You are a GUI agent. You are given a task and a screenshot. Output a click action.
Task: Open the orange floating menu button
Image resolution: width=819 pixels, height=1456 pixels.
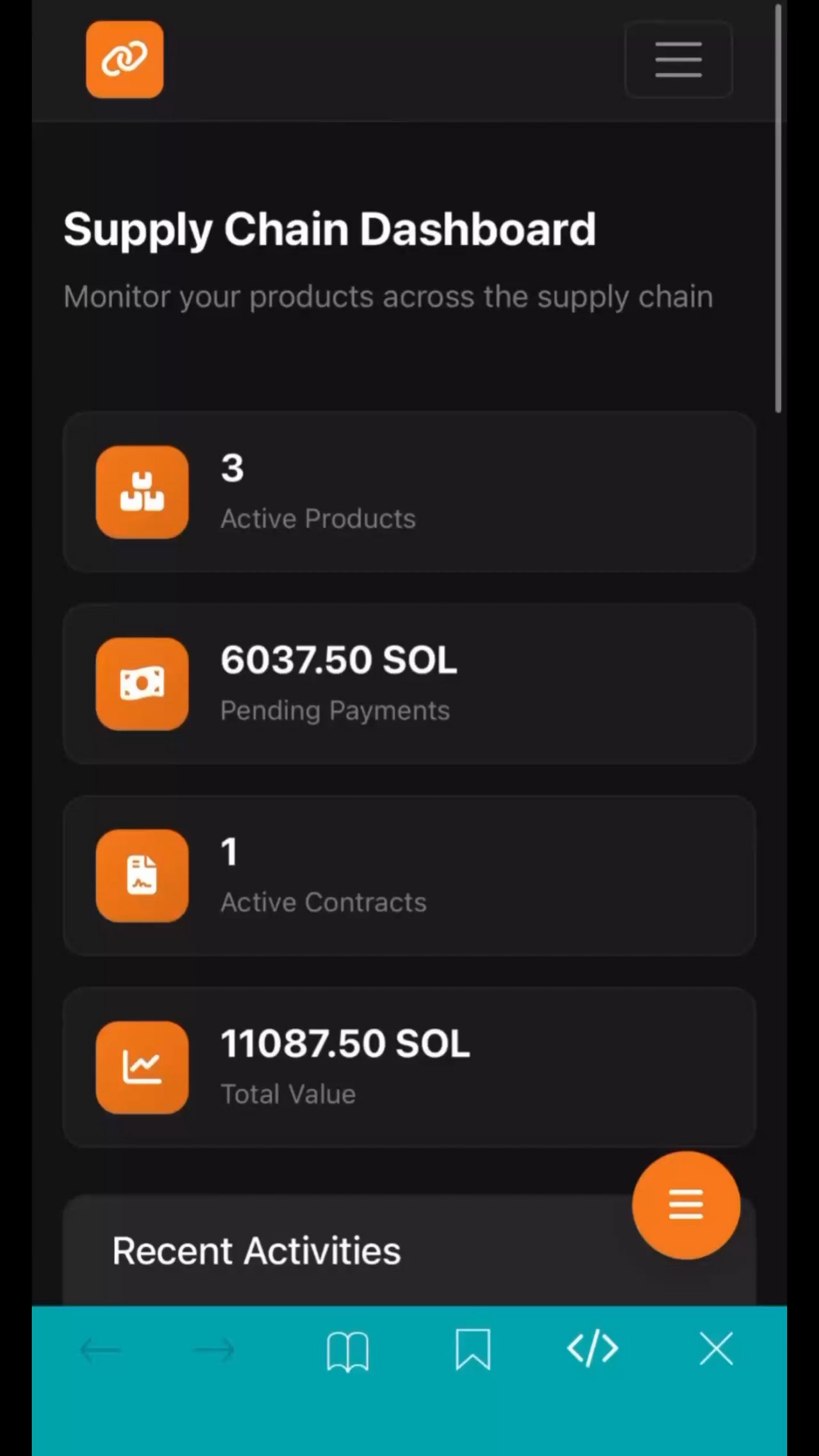[x=686, y=1205]
